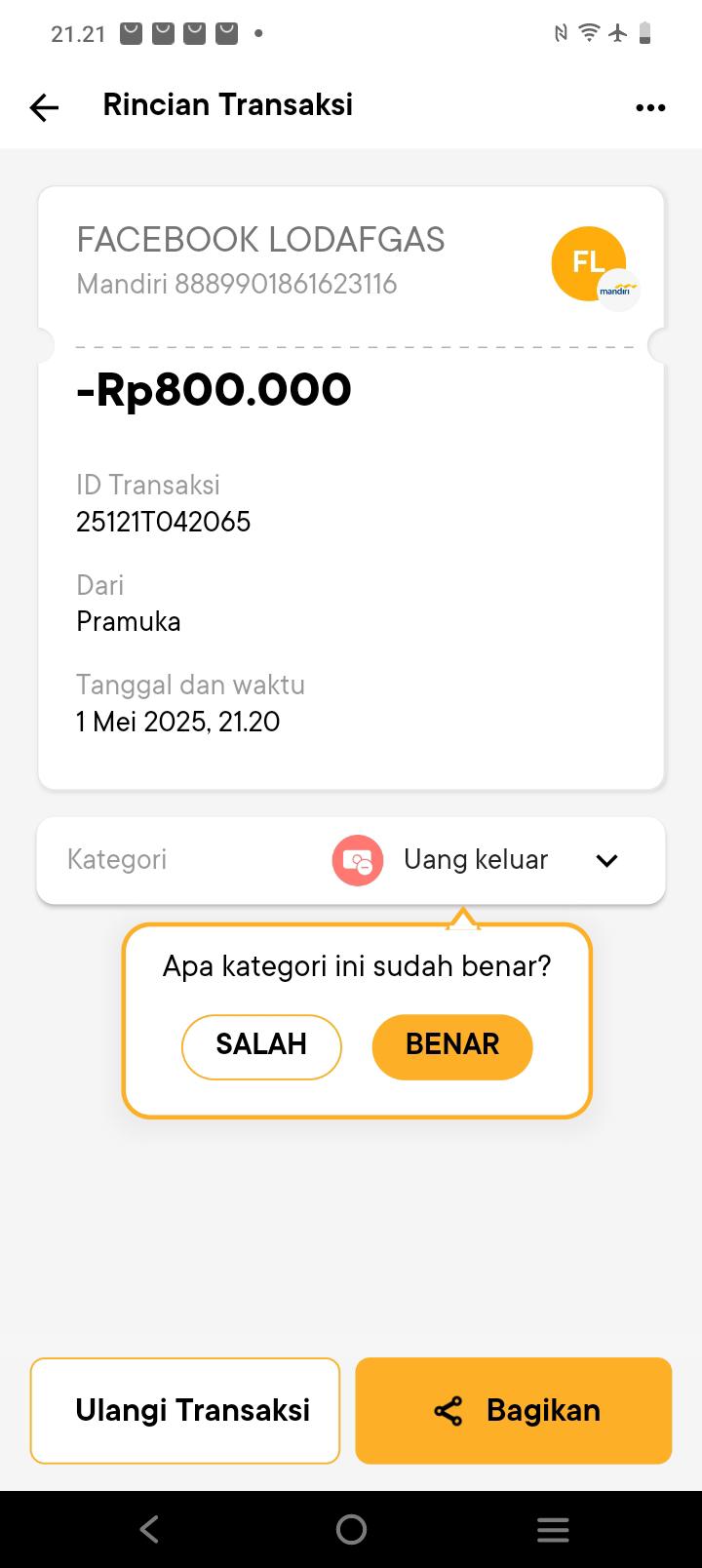Confirm category with BENAR button
Viewport: 702px width, 1568px height.
[452, 1046]
